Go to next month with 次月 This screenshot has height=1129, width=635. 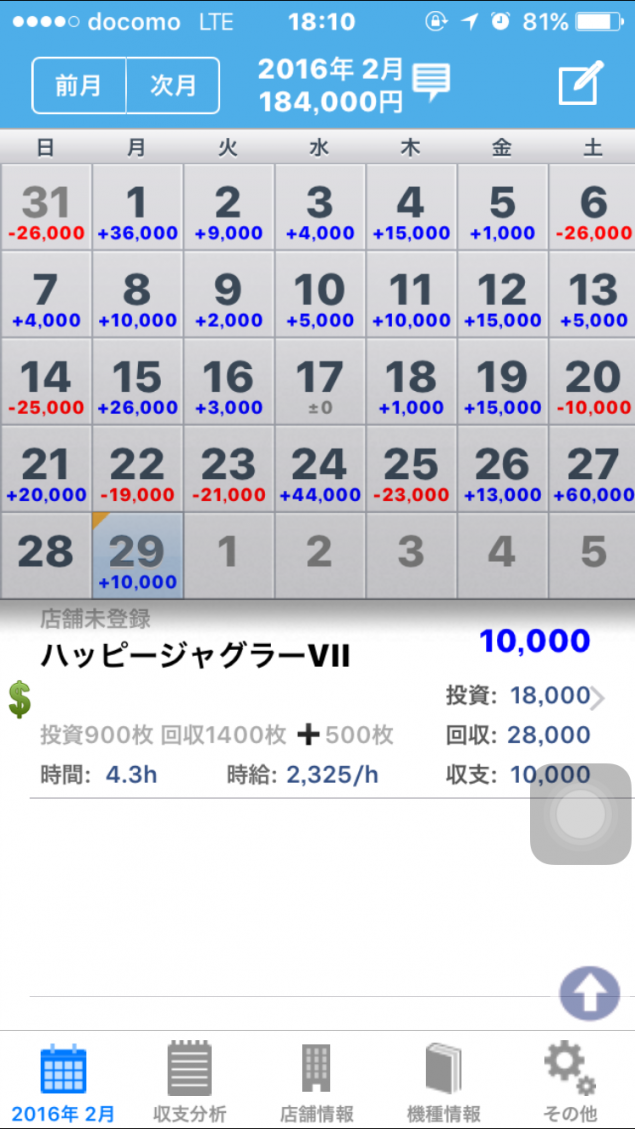pos(173,85)
